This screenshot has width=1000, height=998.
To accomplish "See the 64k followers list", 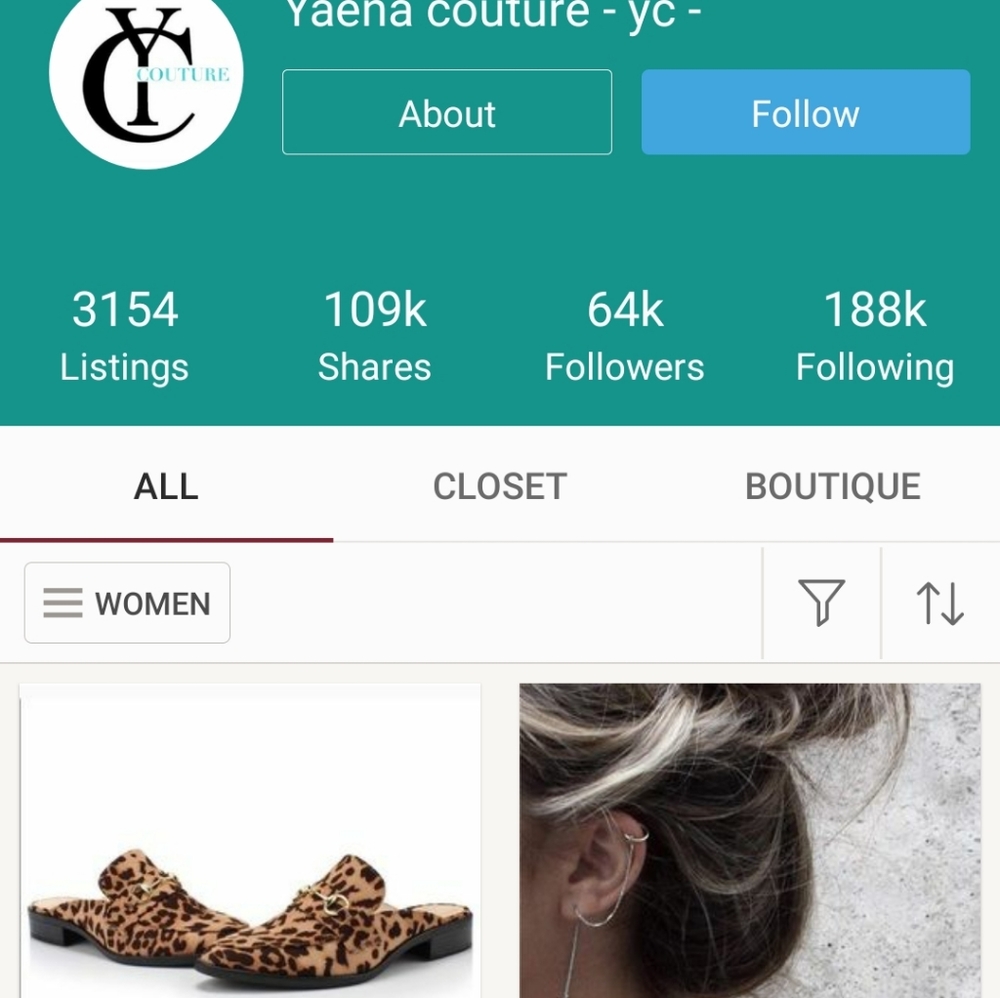I will [x=624, y=337].
